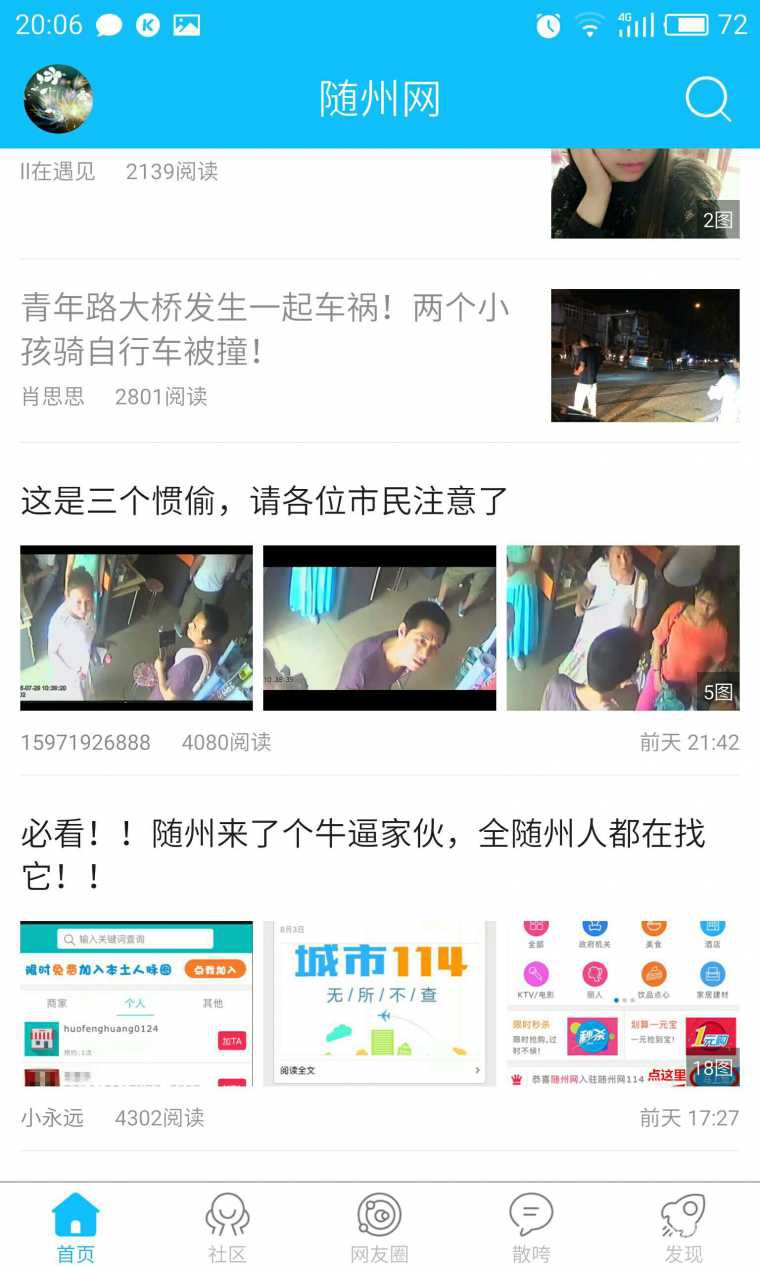Image resolution: width=760 pixels, height=1267 pixels.
Task: Open the 这是三个惯偷 post
Action: (265, 500)
